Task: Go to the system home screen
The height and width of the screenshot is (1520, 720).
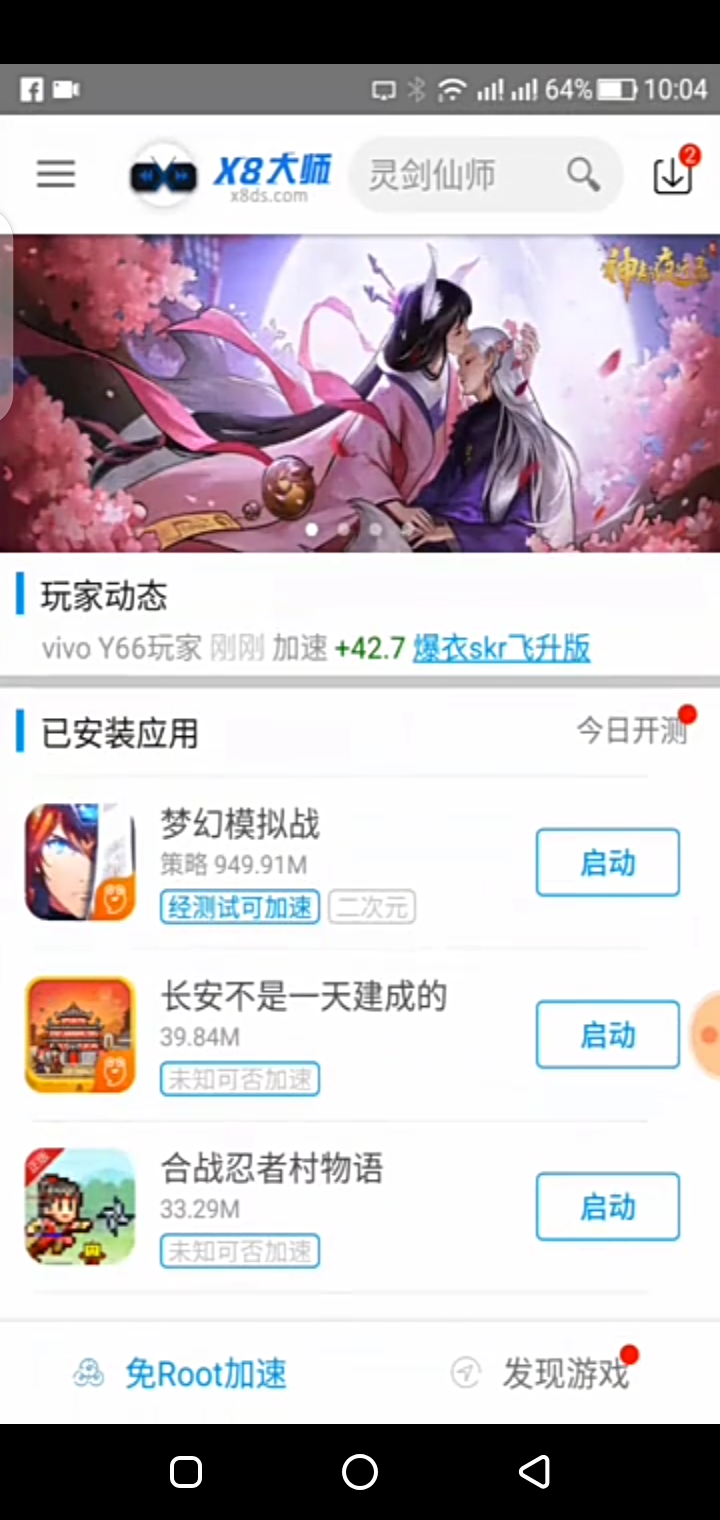Action: coord(360,1471)
